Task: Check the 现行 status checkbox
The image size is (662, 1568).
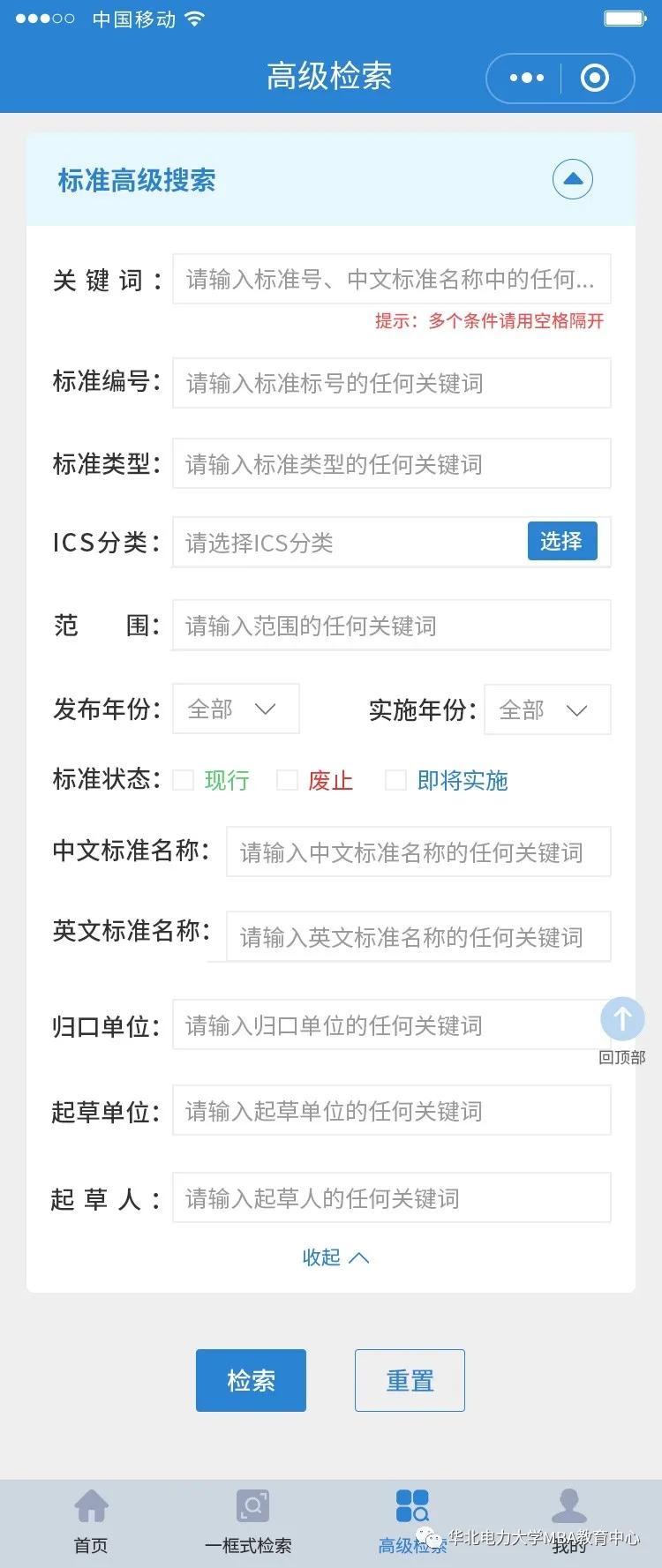Action: click(184, 780)
